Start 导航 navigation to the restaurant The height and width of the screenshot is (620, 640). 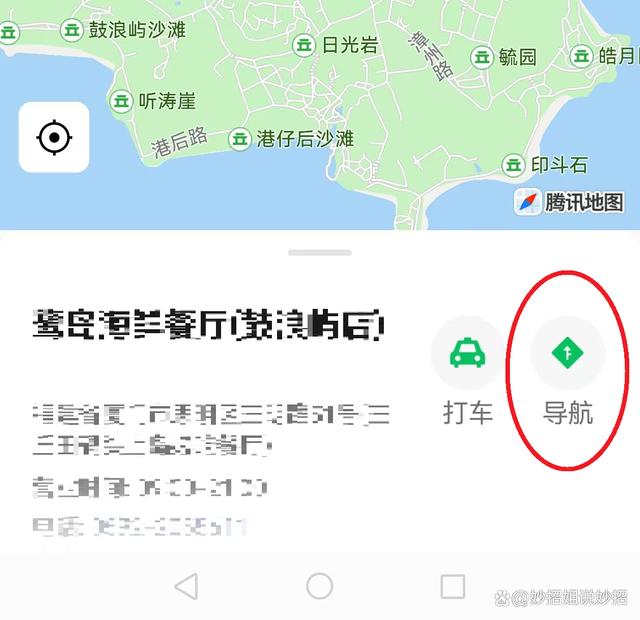coord(567,353)
